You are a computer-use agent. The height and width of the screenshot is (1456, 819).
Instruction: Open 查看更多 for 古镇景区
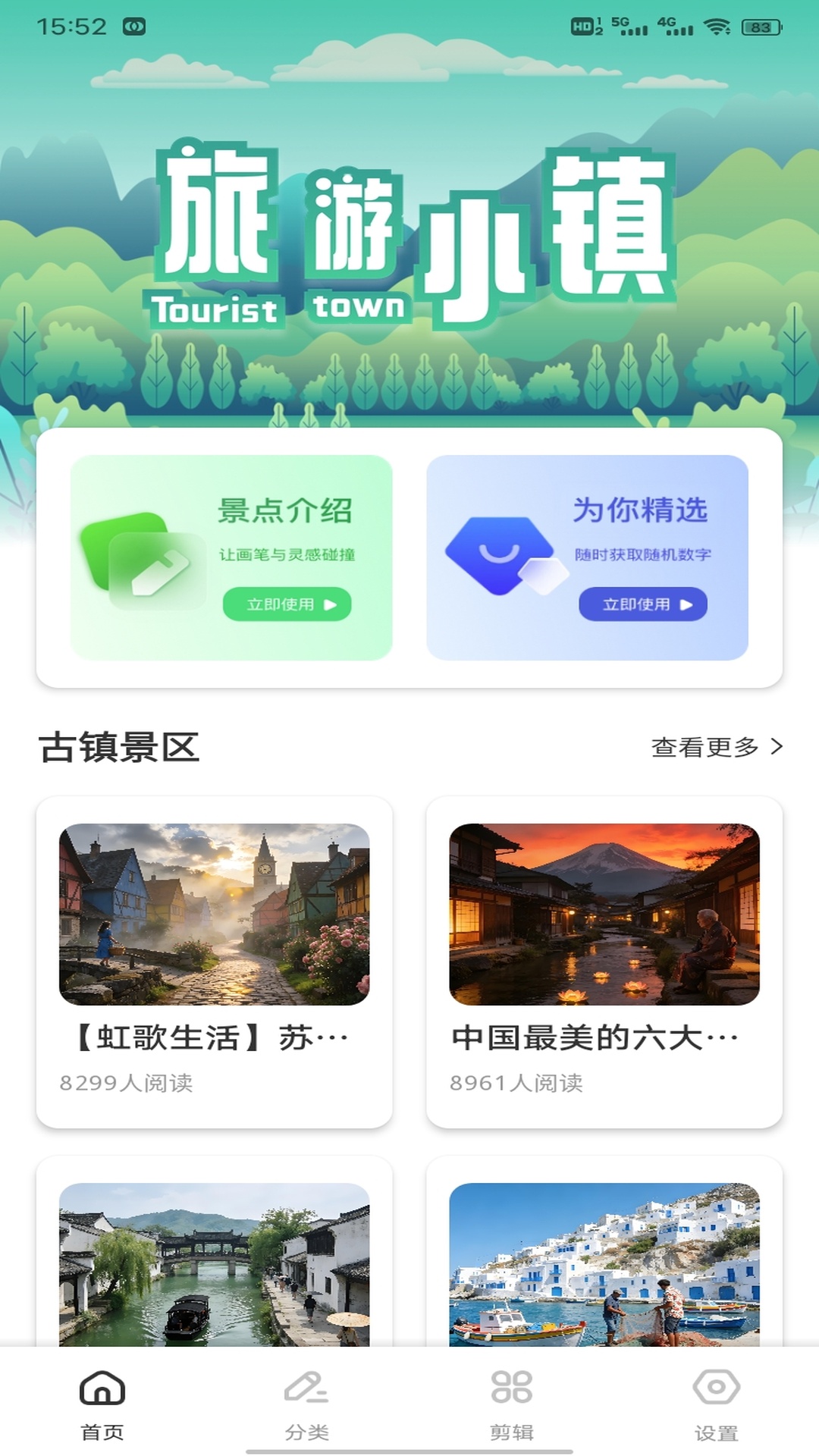[717, 747]
